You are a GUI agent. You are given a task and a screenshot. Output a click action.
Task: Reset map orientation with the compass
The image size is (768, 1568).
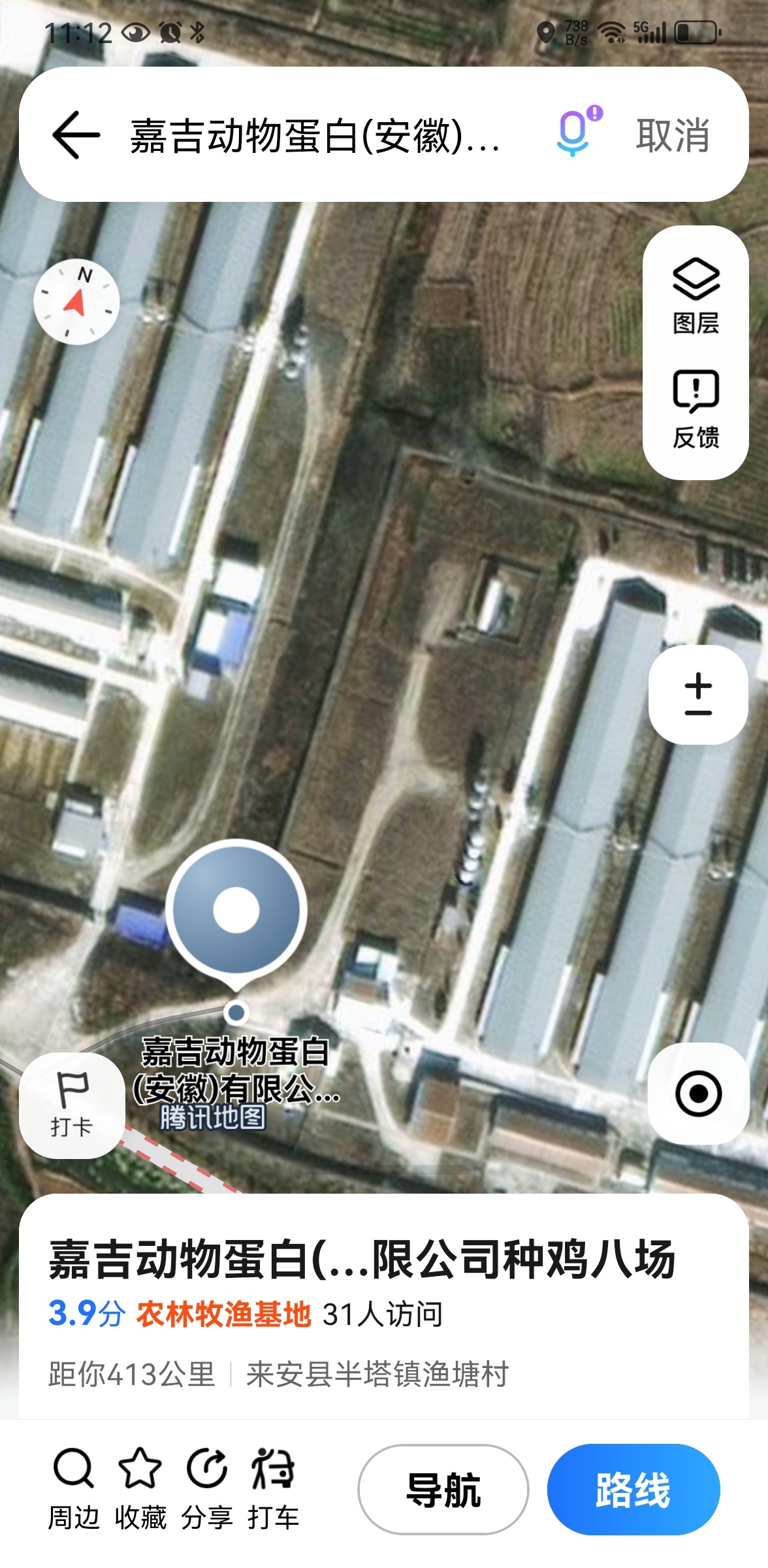tap(77, 302)
